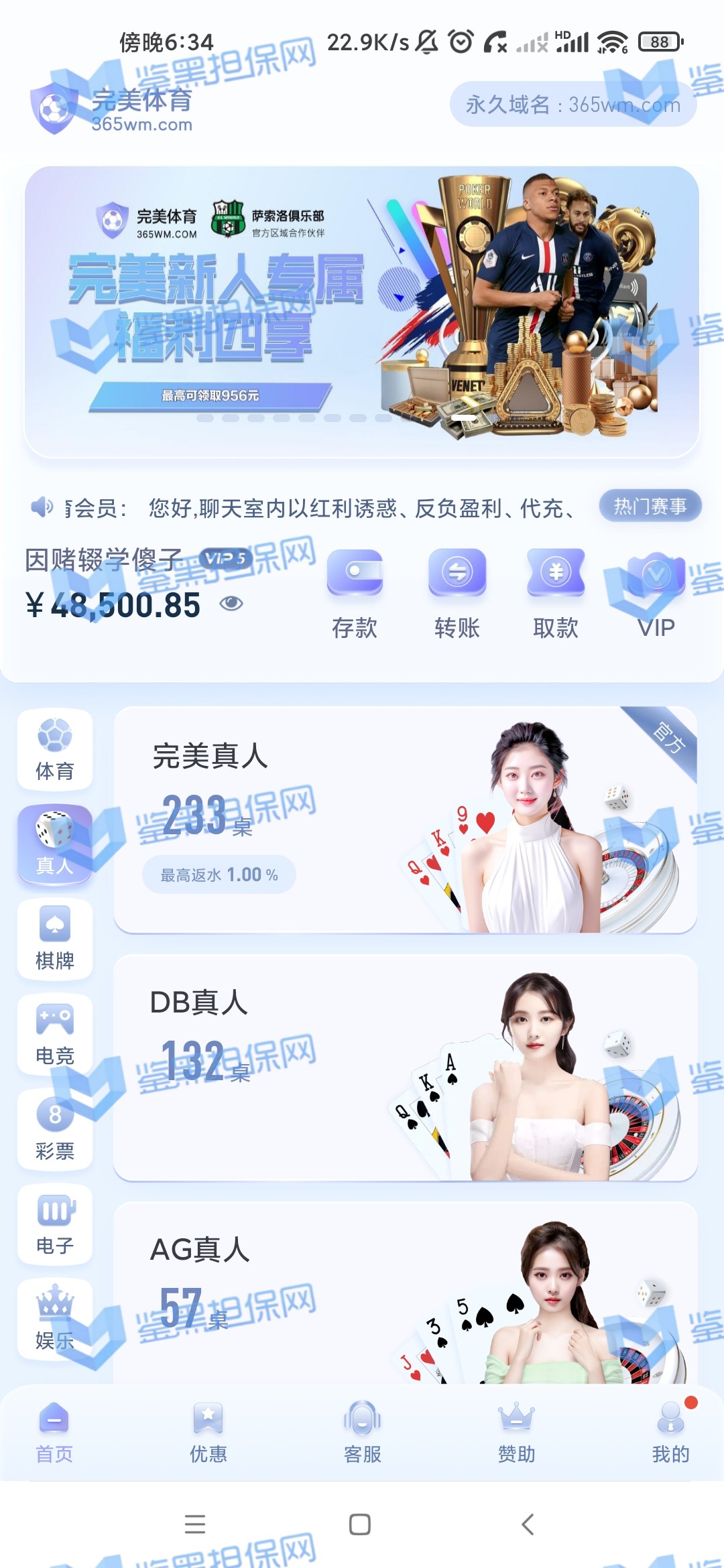The height and width of the screenshot is (1568, 724).
Task: Open the AG真人 game card
Action: point(405,1293)
